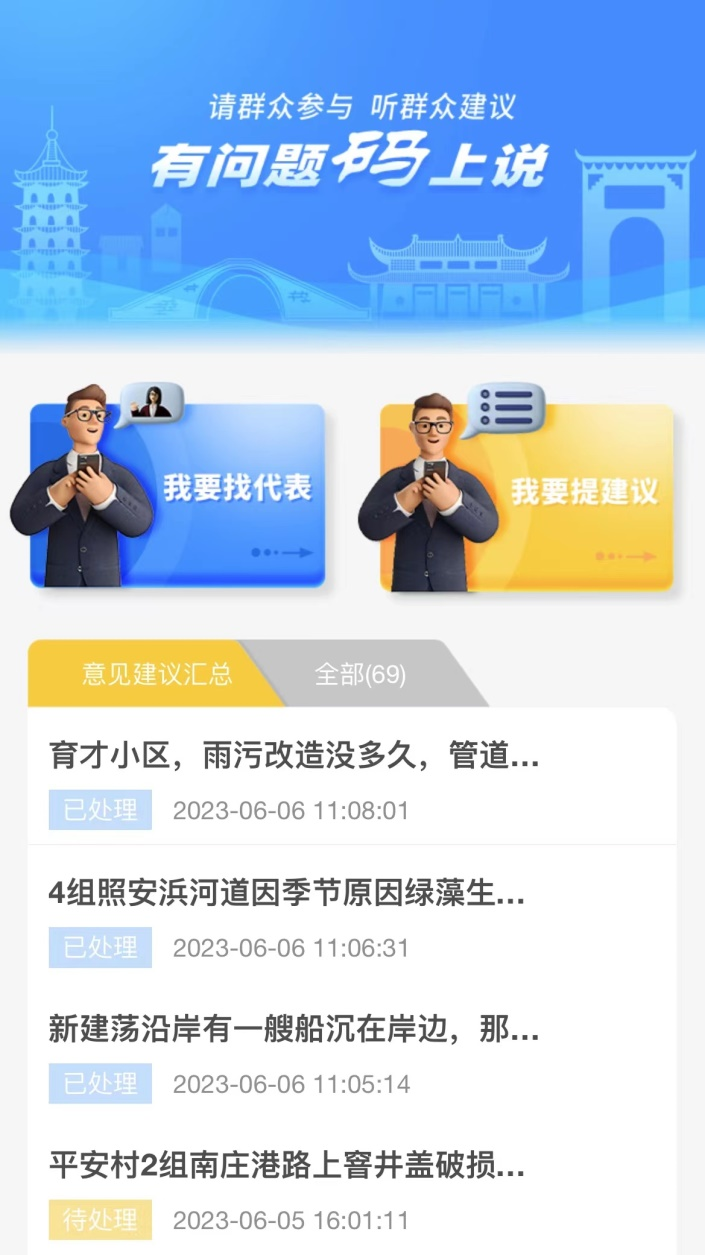The height and width of the screenshot is (1255, 705).
Task: Switch to the 意见建议汇总 tab
Action: (x=155, y=674)
